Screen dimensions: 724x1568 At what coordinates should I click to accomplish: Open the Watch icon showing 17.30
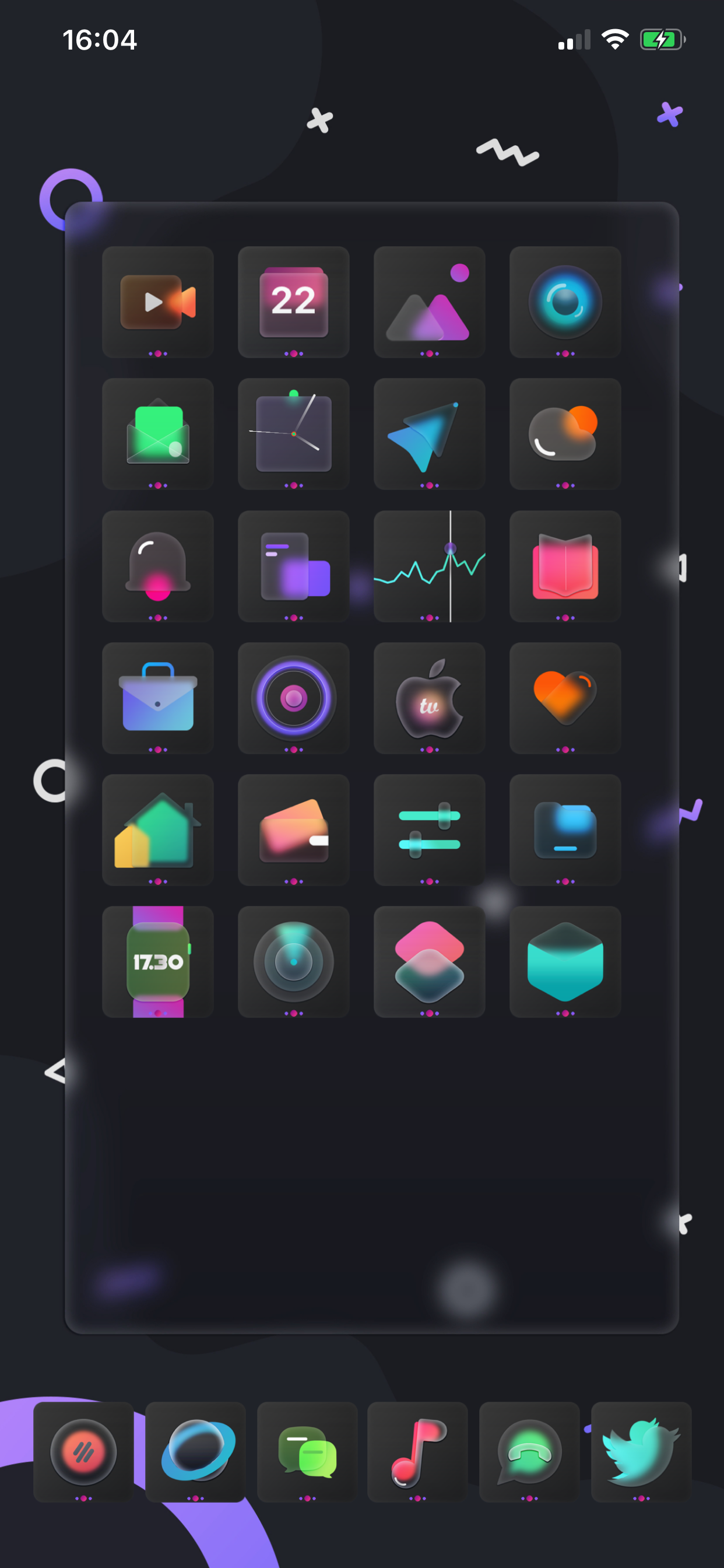coord(157,962)
